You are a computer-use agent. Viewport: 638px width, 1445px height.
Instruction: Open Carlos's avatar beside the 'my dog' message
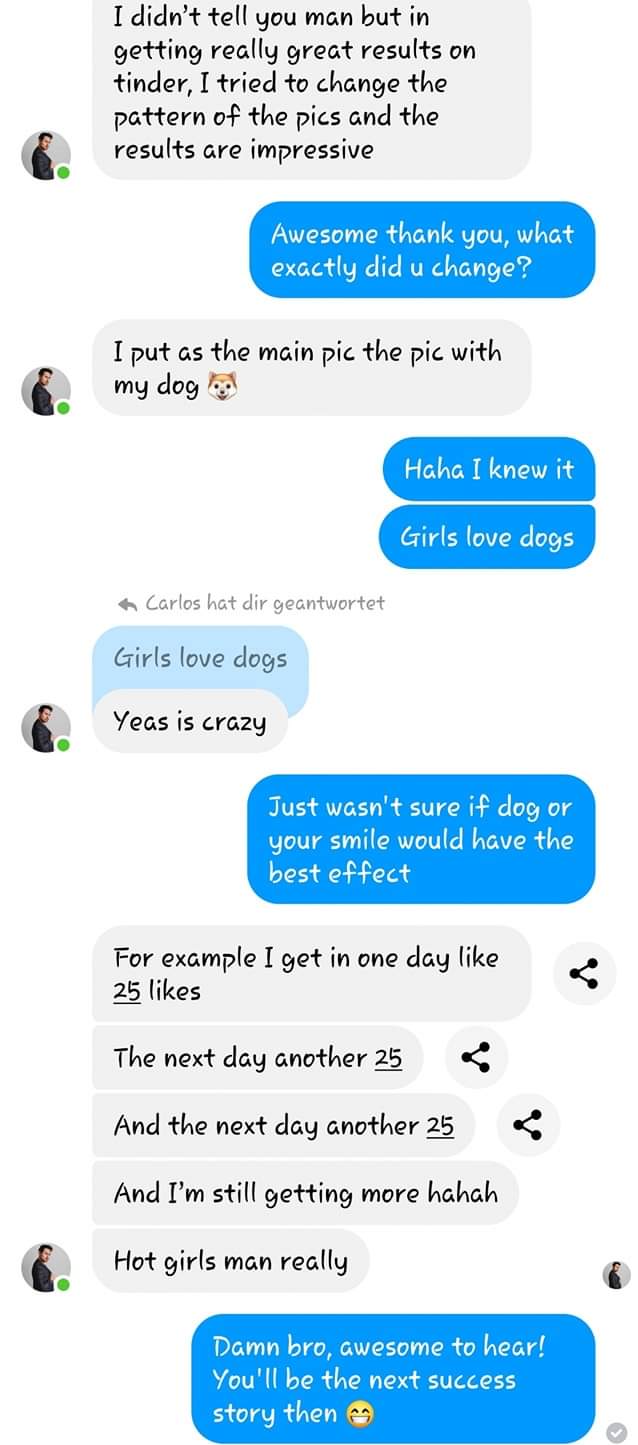pos(46,391)
